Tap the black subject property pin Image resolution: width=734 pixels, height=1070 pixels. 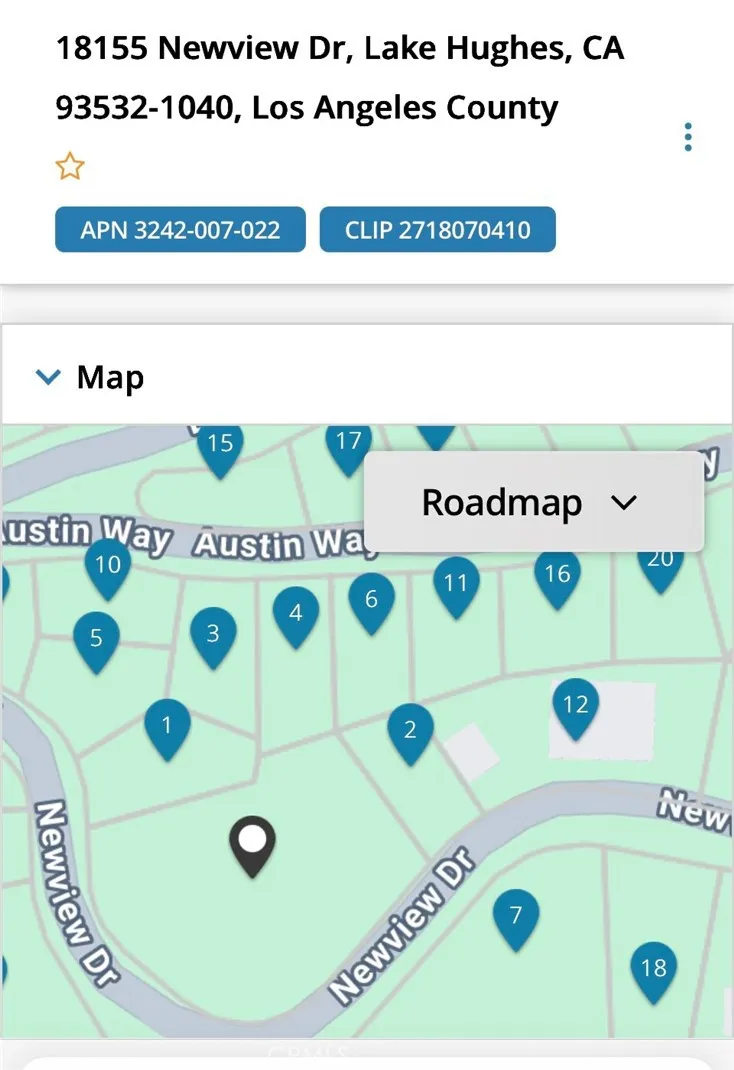click(253, 843)
